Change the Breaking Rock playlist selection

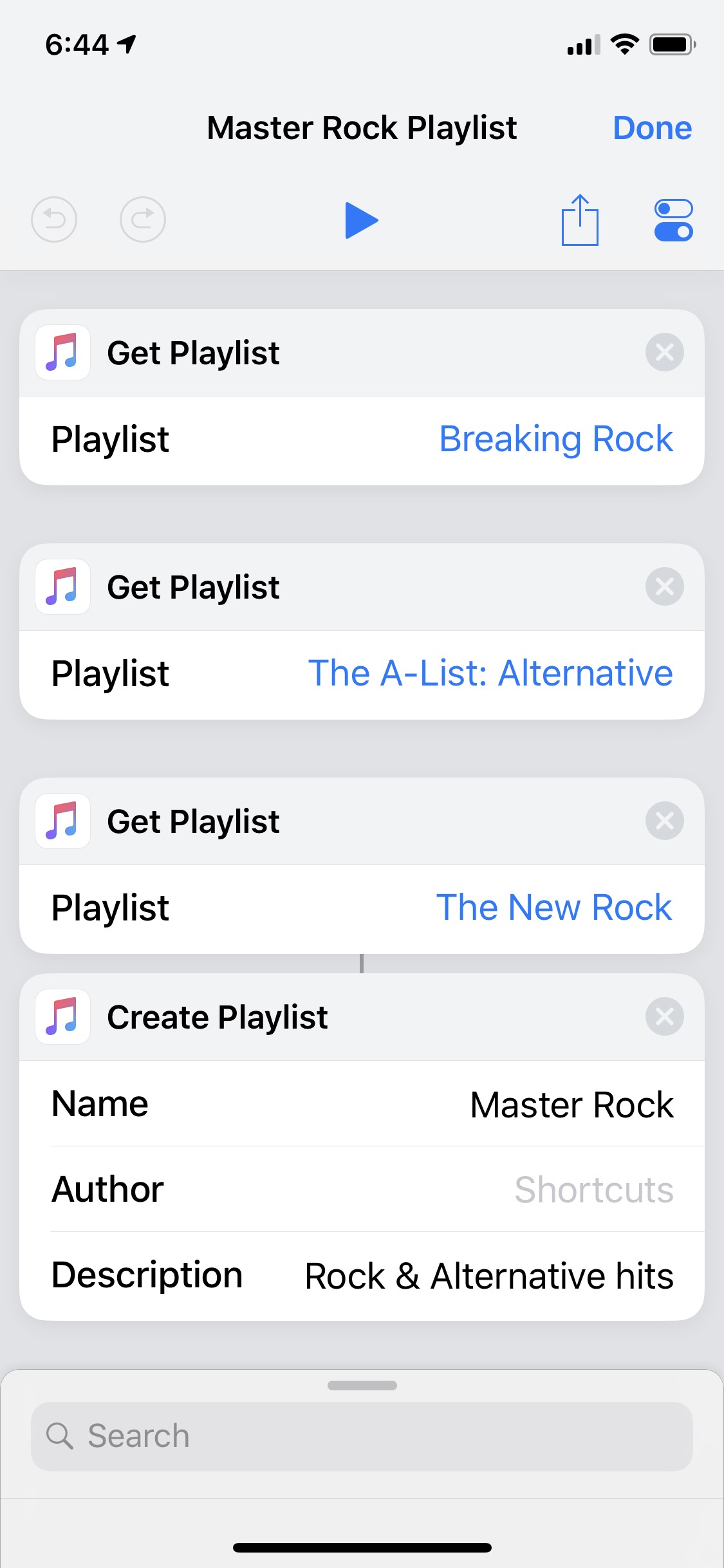pyautogui.click(x=555, y=440)
